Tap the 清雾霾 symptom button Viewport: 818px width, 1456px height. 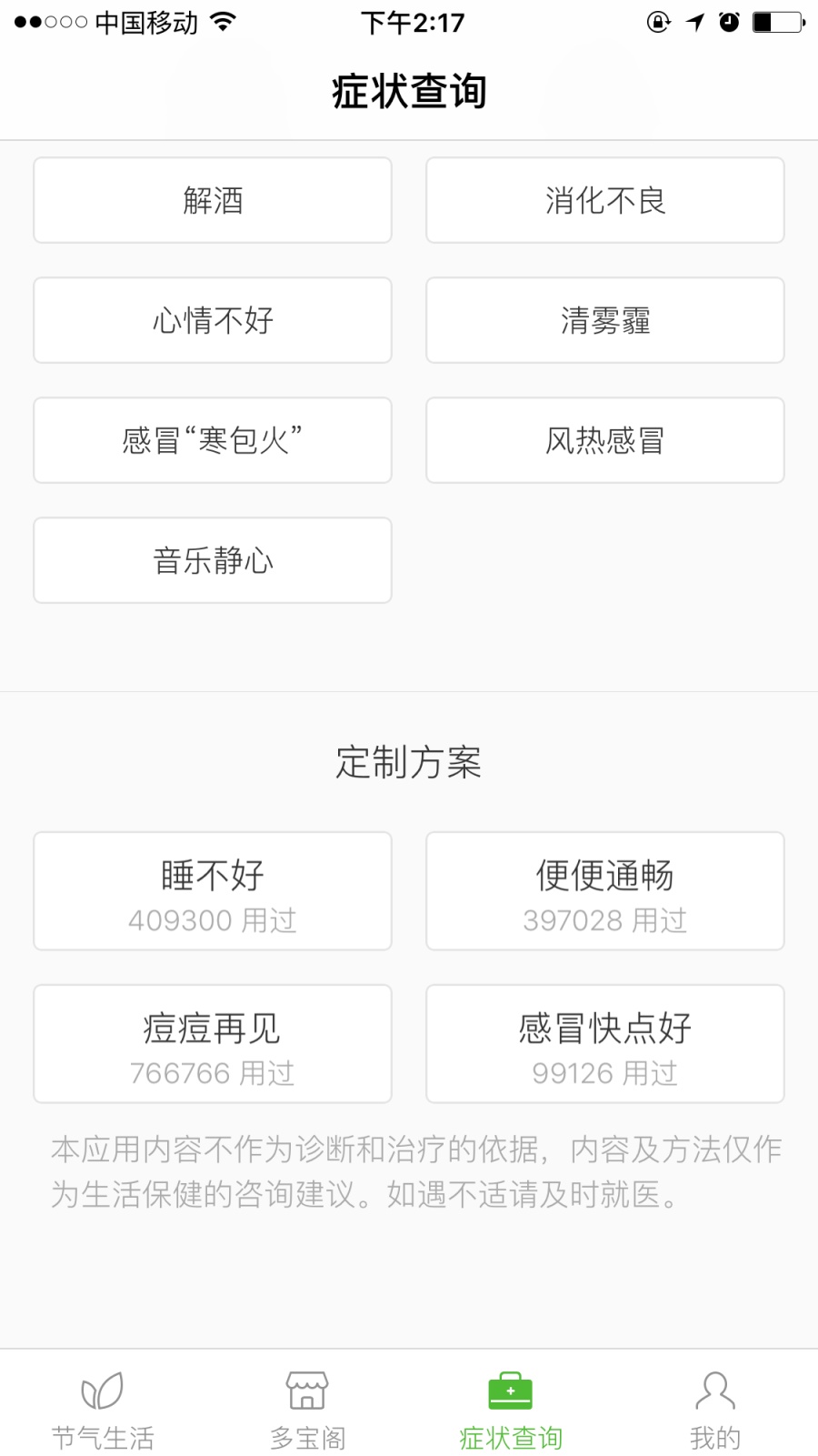pos(604,320)
